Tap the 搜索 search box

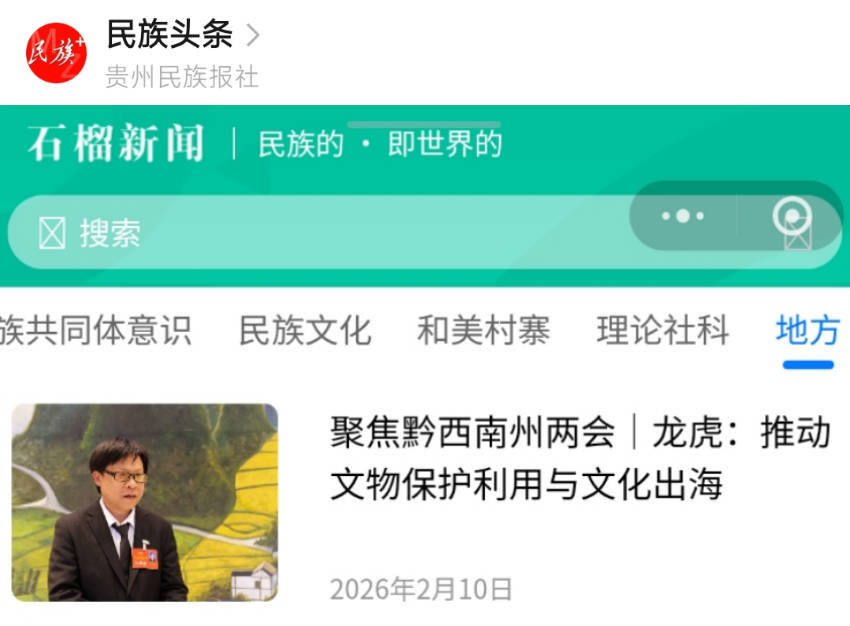pos(300,233)
